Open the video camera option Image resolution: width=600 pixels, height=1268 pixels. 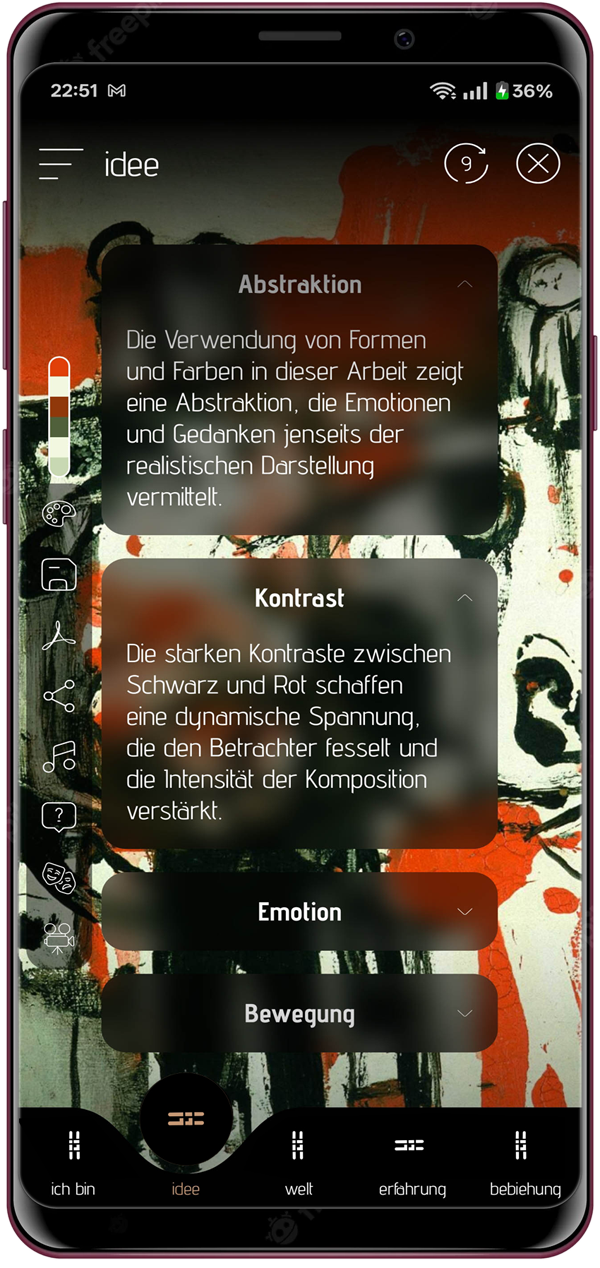[59, 936]
